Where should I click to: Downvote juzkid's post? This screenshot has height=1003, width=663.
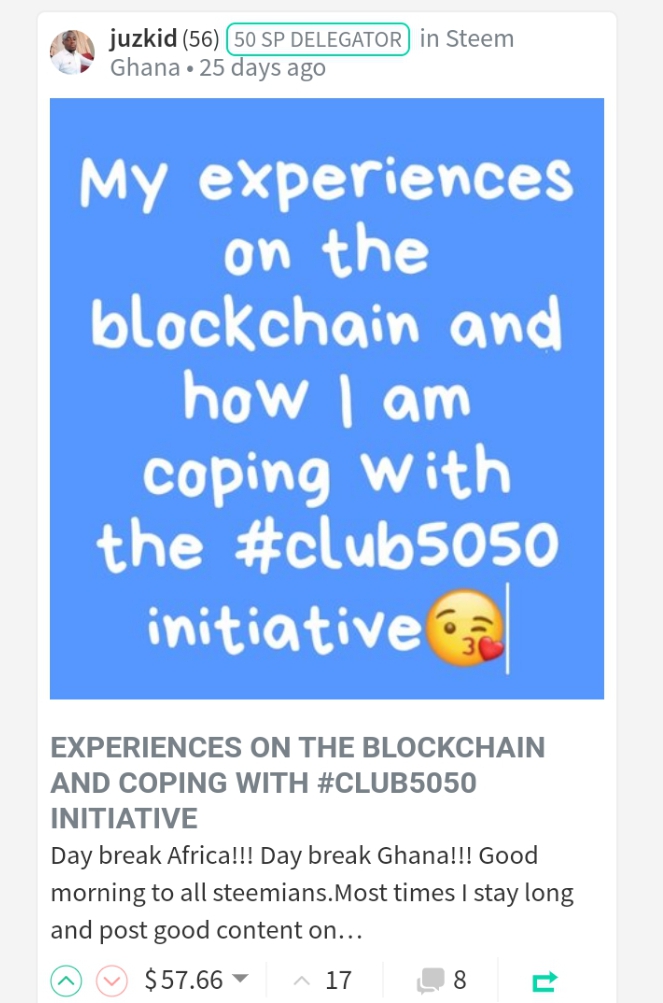(112, 980)
